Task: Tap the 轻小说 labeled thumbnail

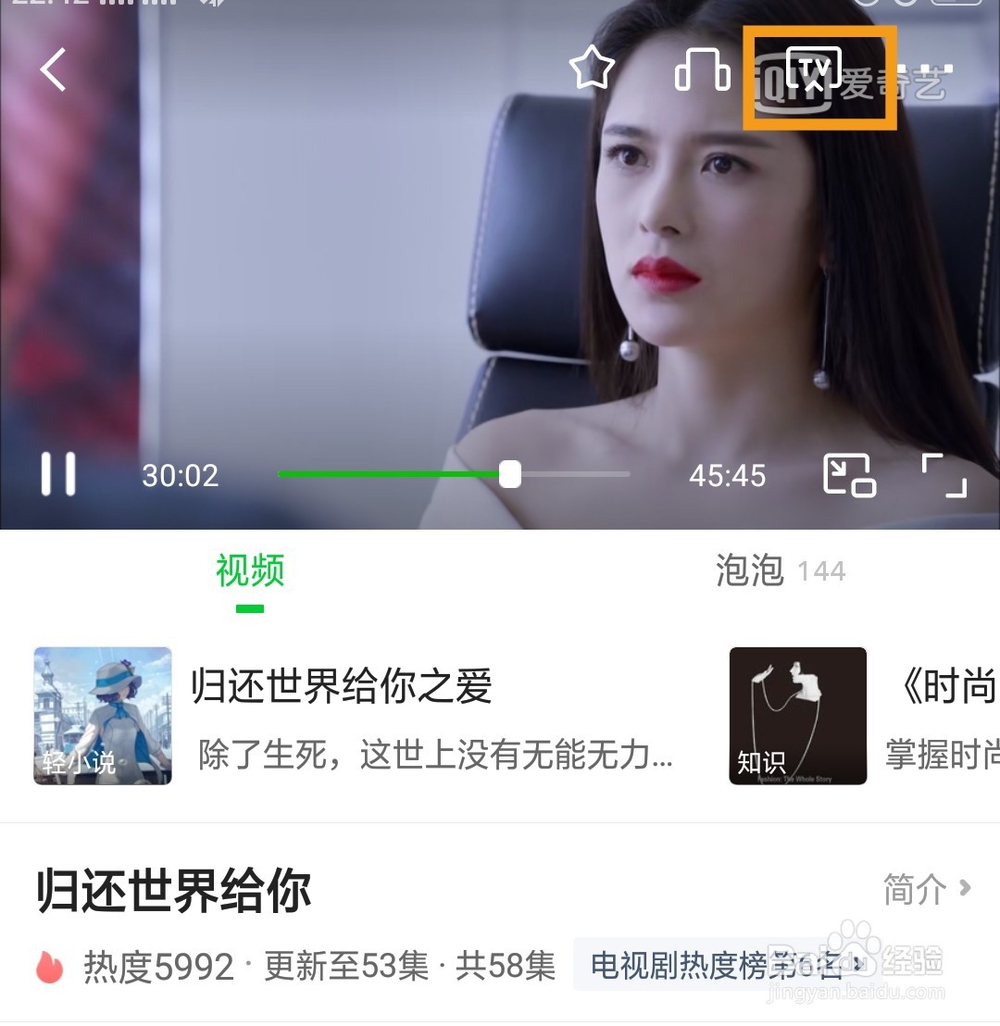Action: (103, 716)
